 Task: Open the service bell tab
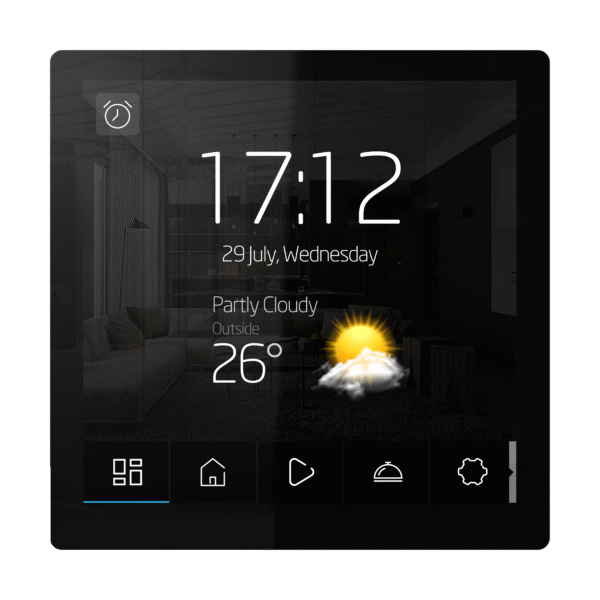386,472
